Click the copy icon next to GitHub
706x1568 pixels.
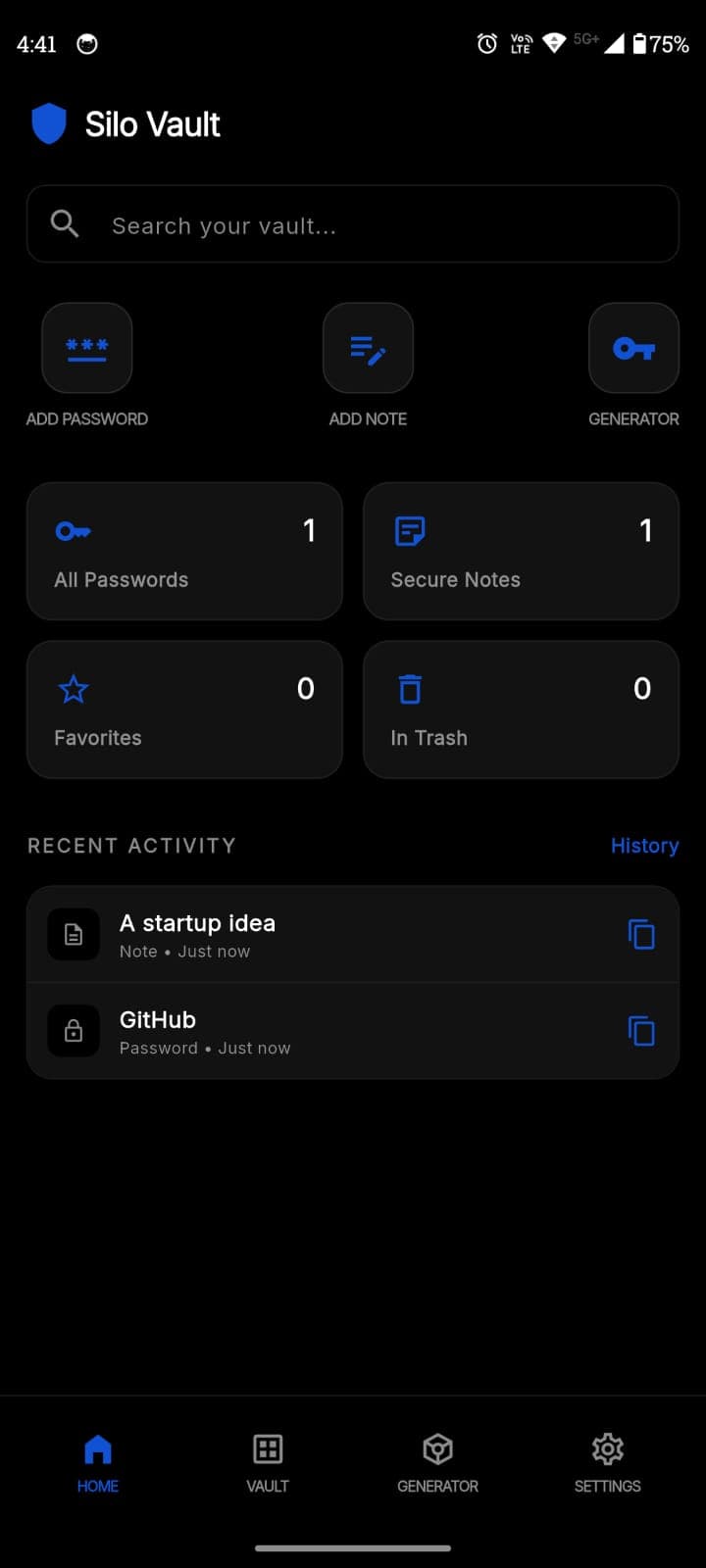point(641,1031)
